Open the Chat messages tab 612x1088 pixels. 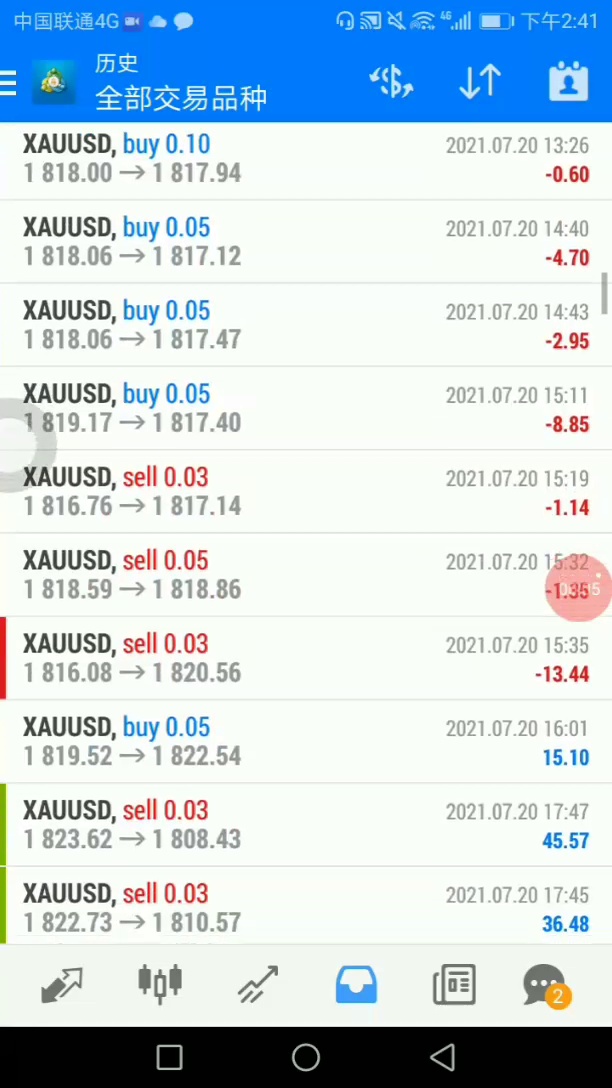click(x=545, y=985)
